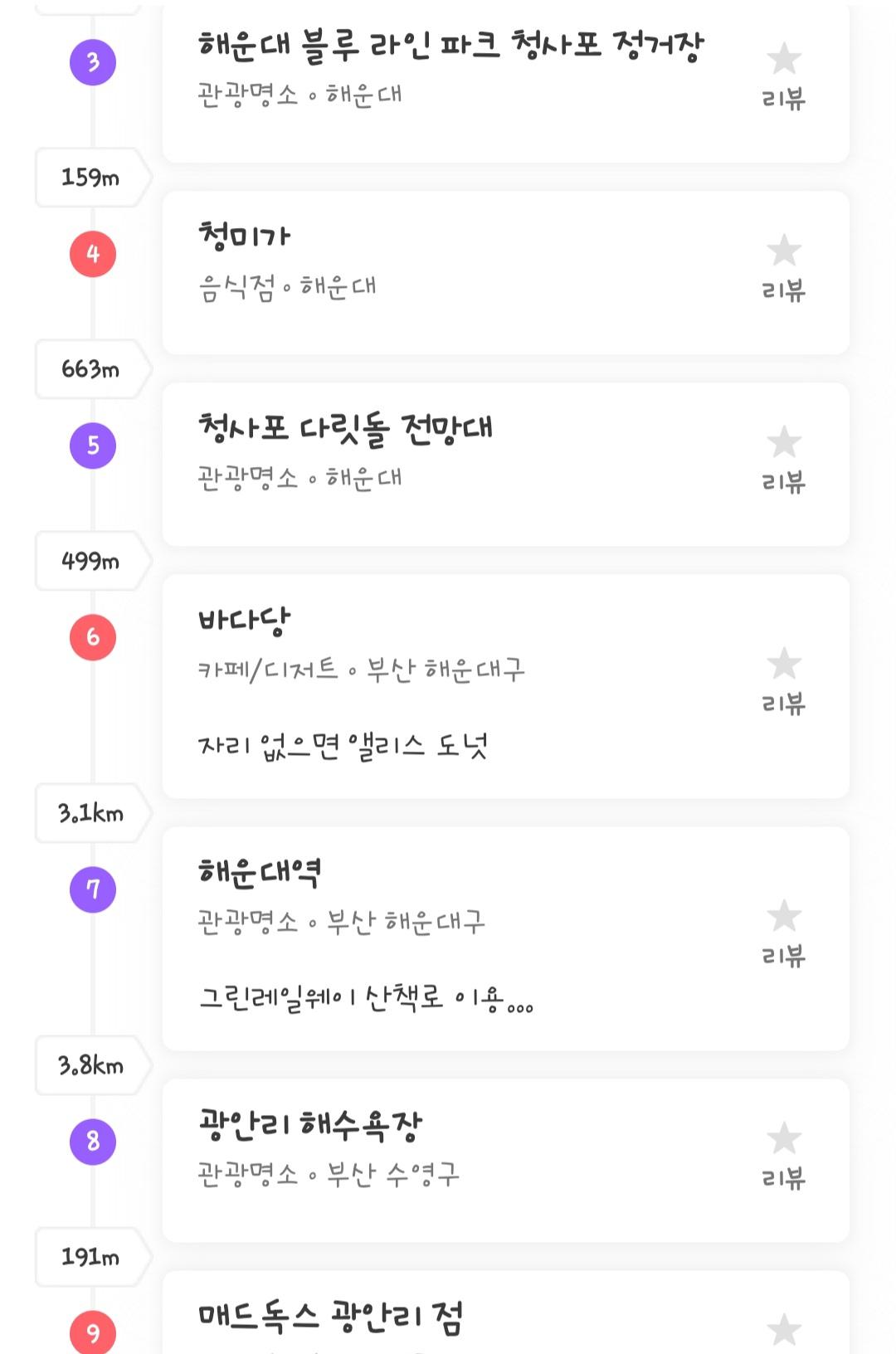The image size is (896, 1354).
Task: Tap the 리뷰 star for 청사포 다릿돌 전망대
Action: [x=783, y=458]
